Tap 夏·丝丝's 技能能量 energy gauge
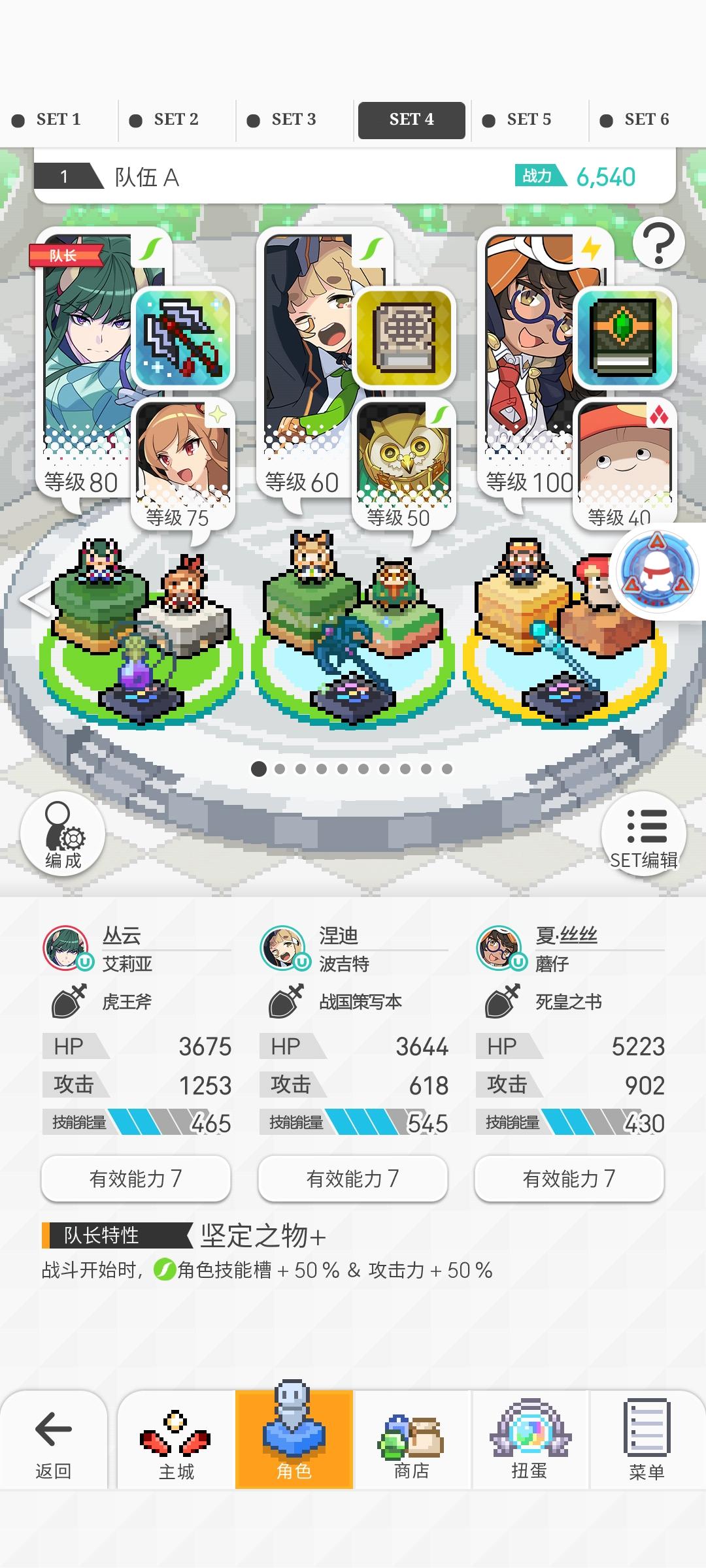The image size is (706, 1568). (569, 1120)
